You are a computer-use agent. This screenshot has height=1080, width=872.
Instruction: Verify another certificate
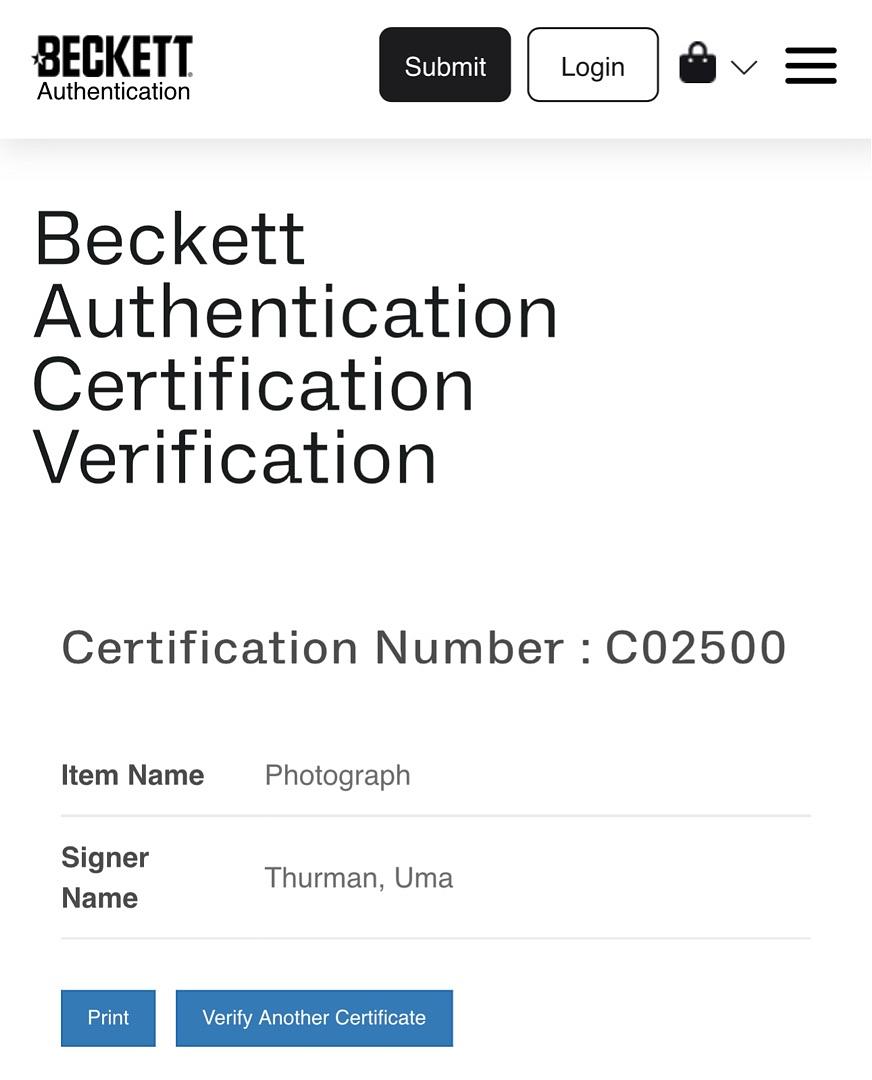(x=314, y=1018)
